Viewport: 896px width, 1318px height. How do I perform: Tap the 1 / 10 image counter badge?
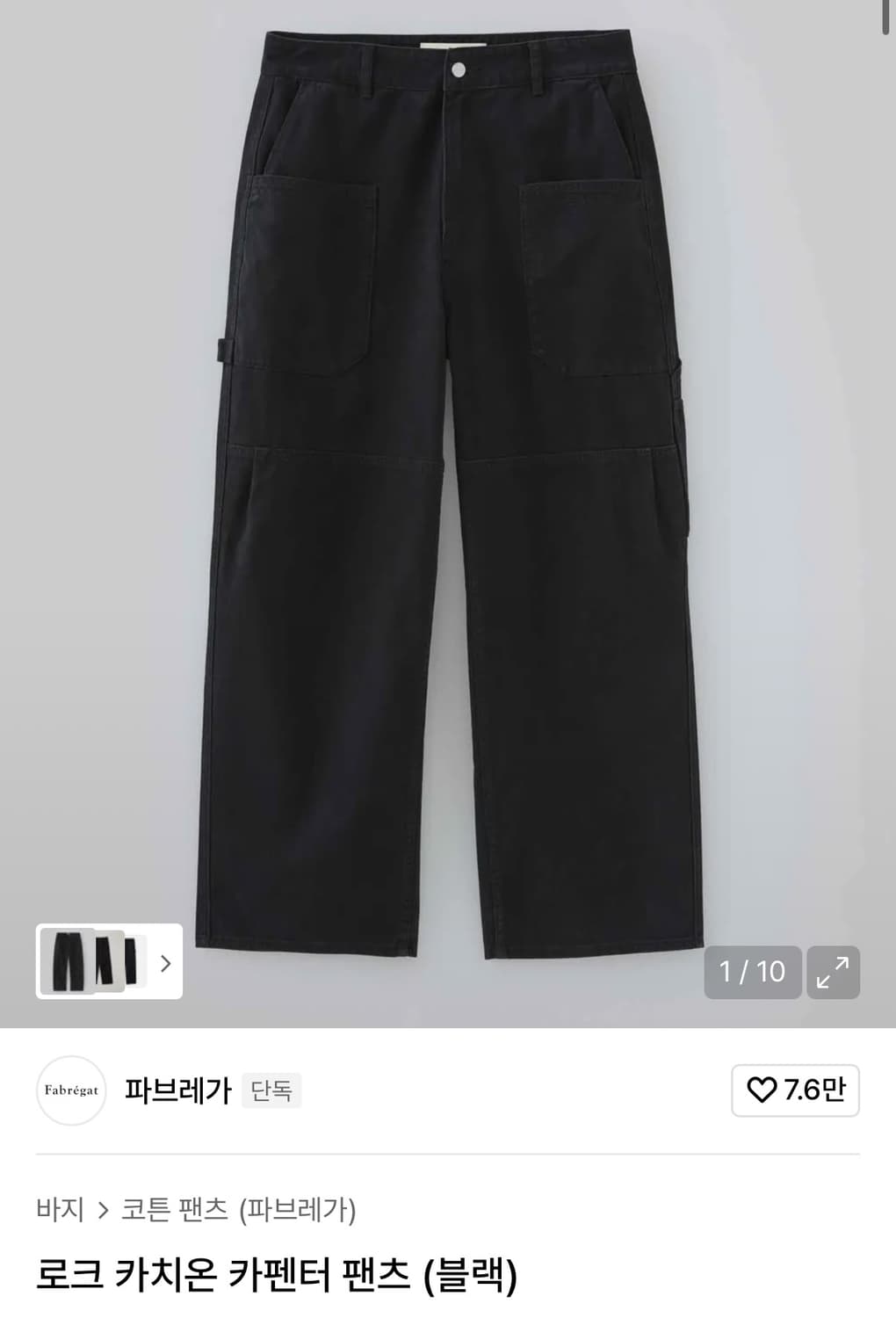click(x=750, y=973)
